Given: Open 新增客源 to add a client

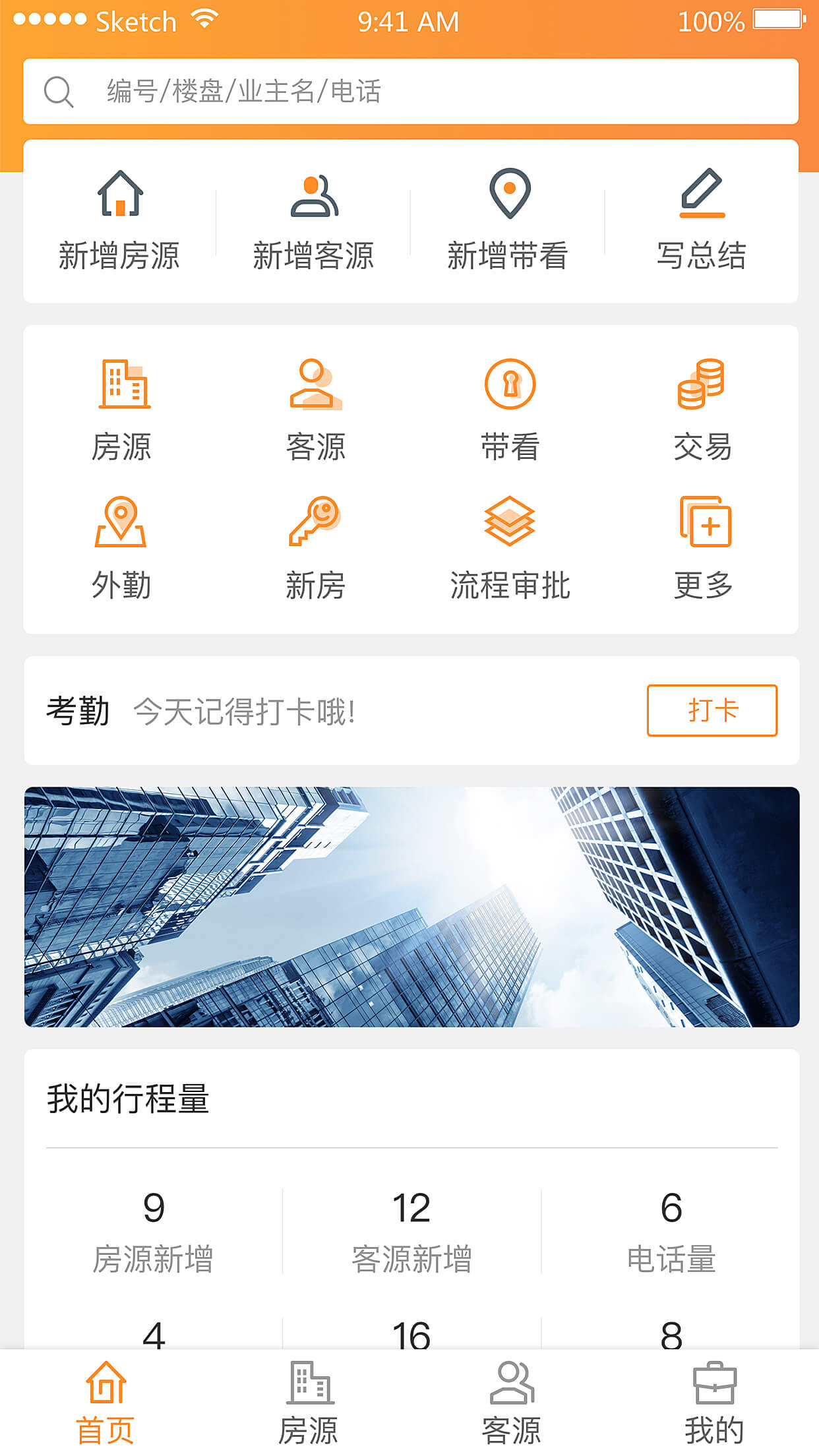Looking at the screenshot, I should [x=314, y=221].
